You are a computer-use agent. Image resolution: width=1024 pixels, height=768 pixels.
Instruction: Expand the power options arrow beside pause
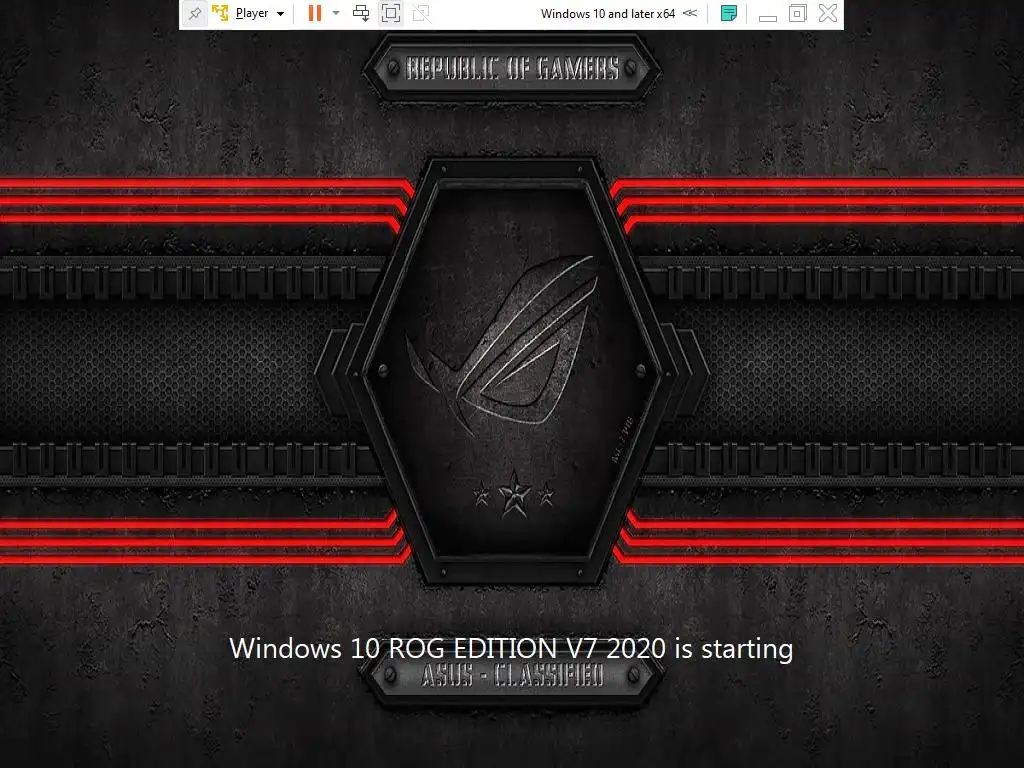(x=336, y=14)
